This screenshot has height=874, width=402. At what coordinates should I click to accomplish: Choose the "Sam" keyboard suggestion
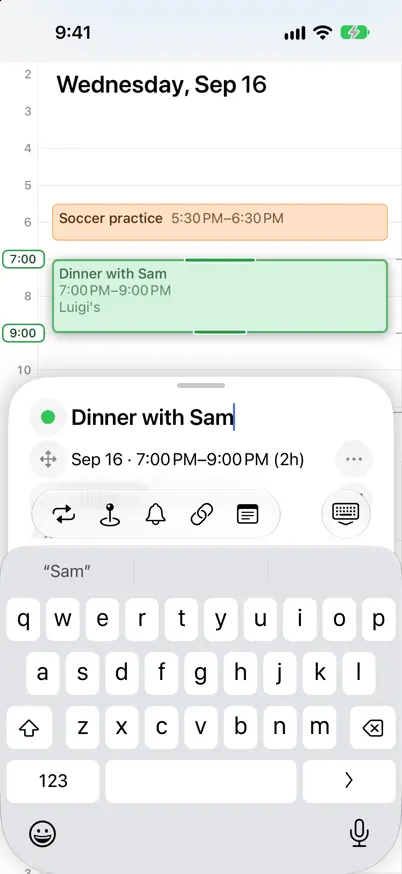pos(67,571)
